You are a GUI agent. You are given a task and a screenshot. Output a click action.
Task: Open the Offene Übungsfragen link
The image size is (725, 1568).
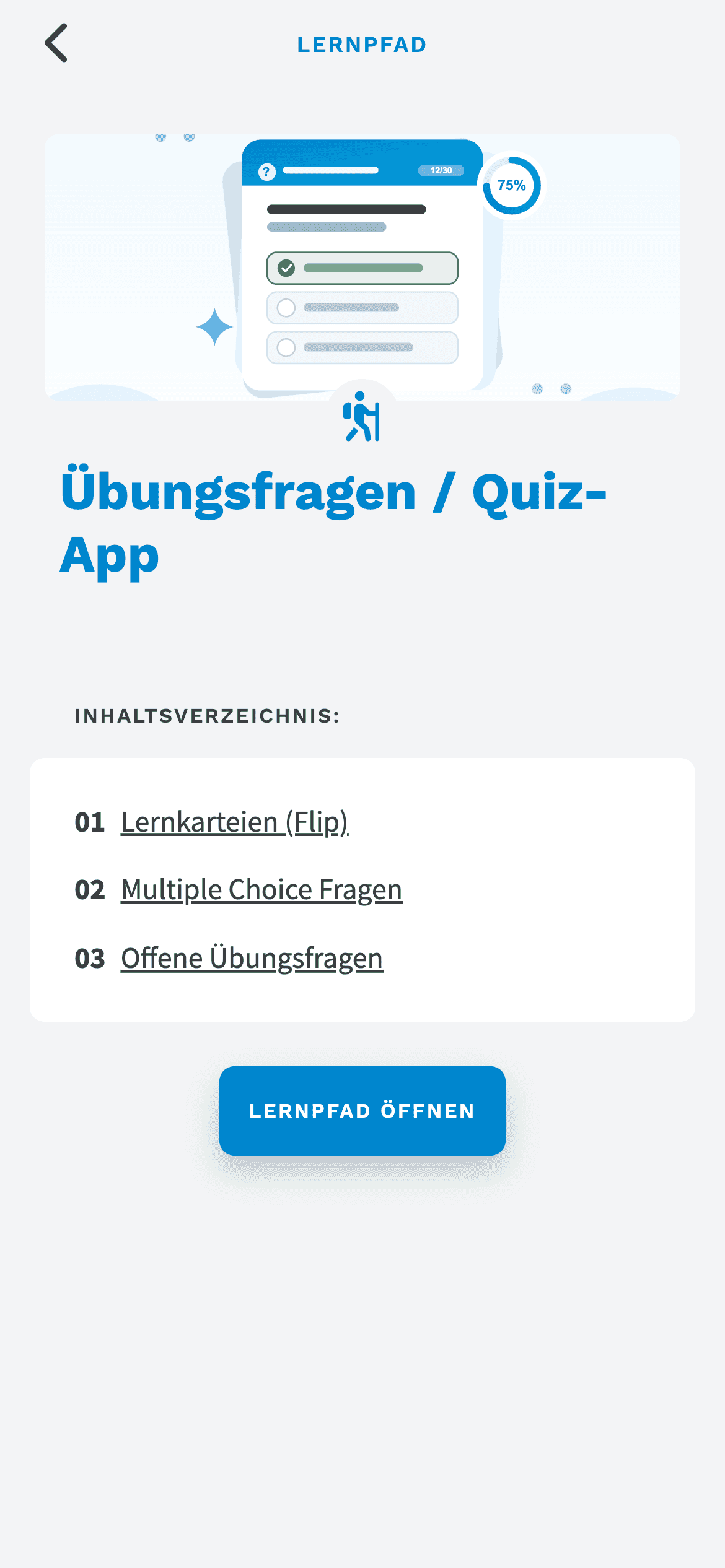tap(252, 958)
